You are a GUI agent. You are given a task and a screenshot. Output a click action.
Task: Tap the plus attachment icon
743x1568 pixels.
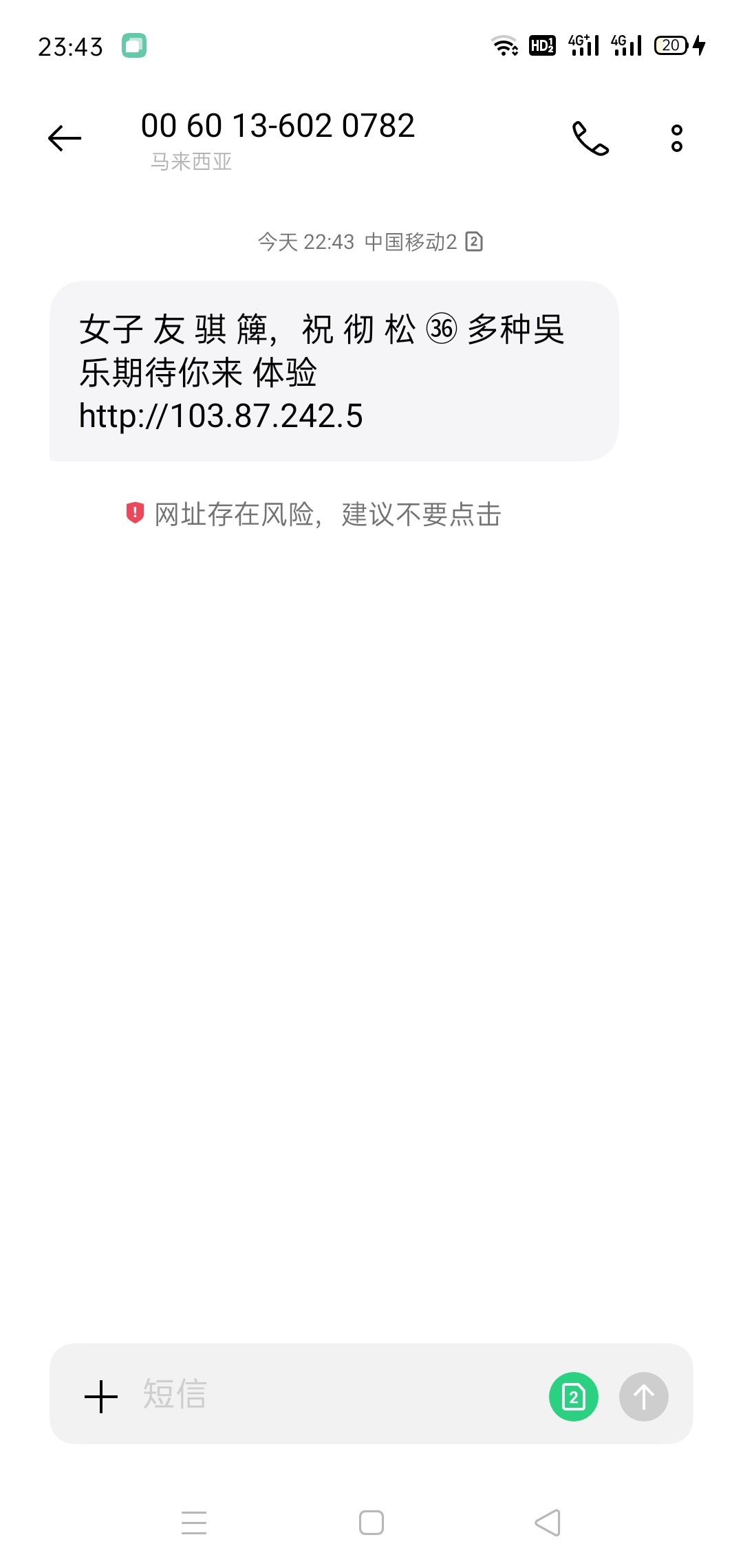(101, 1397)
